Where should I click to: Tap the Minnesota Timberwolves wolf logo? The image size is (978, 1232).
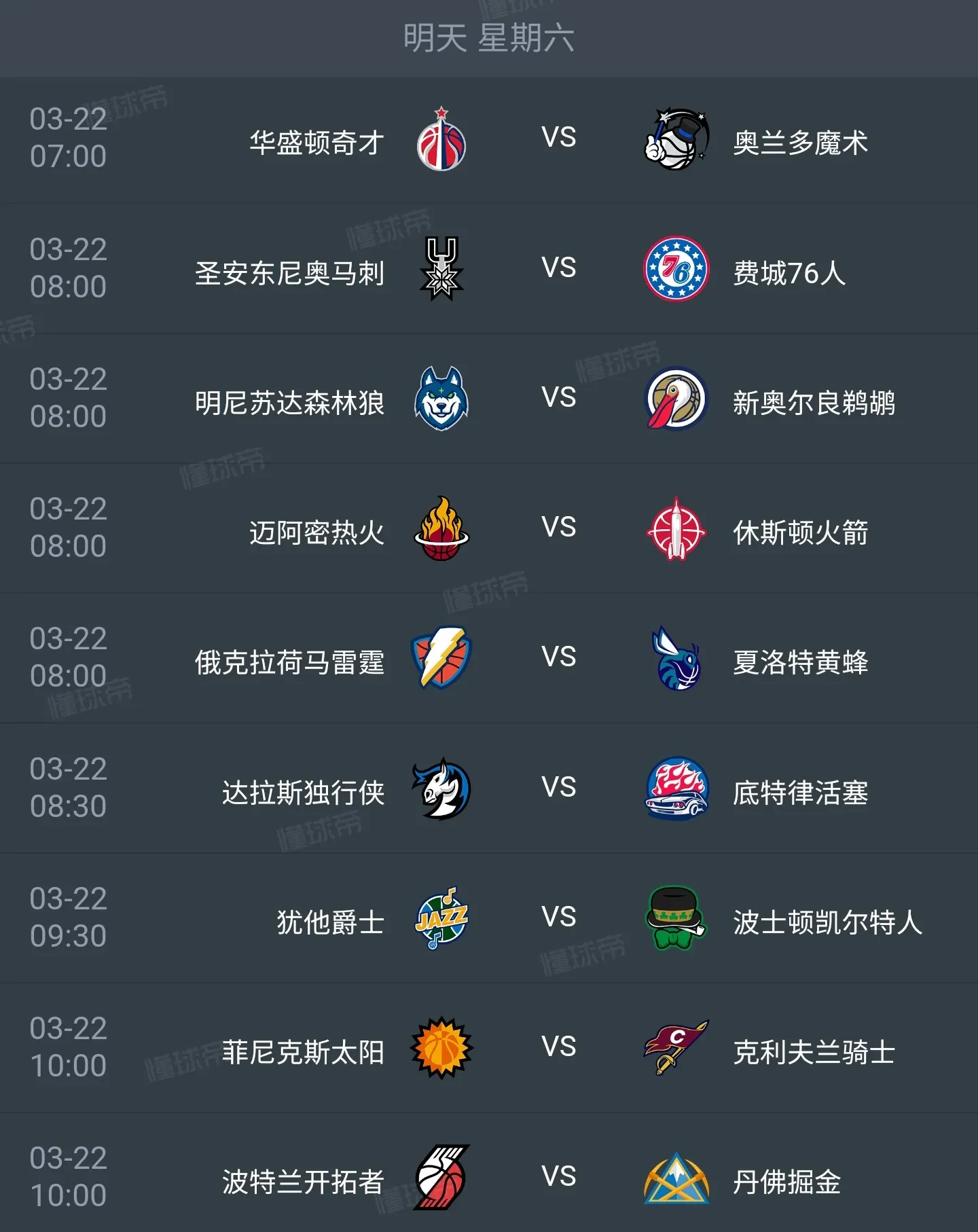(x=442, y=400)
